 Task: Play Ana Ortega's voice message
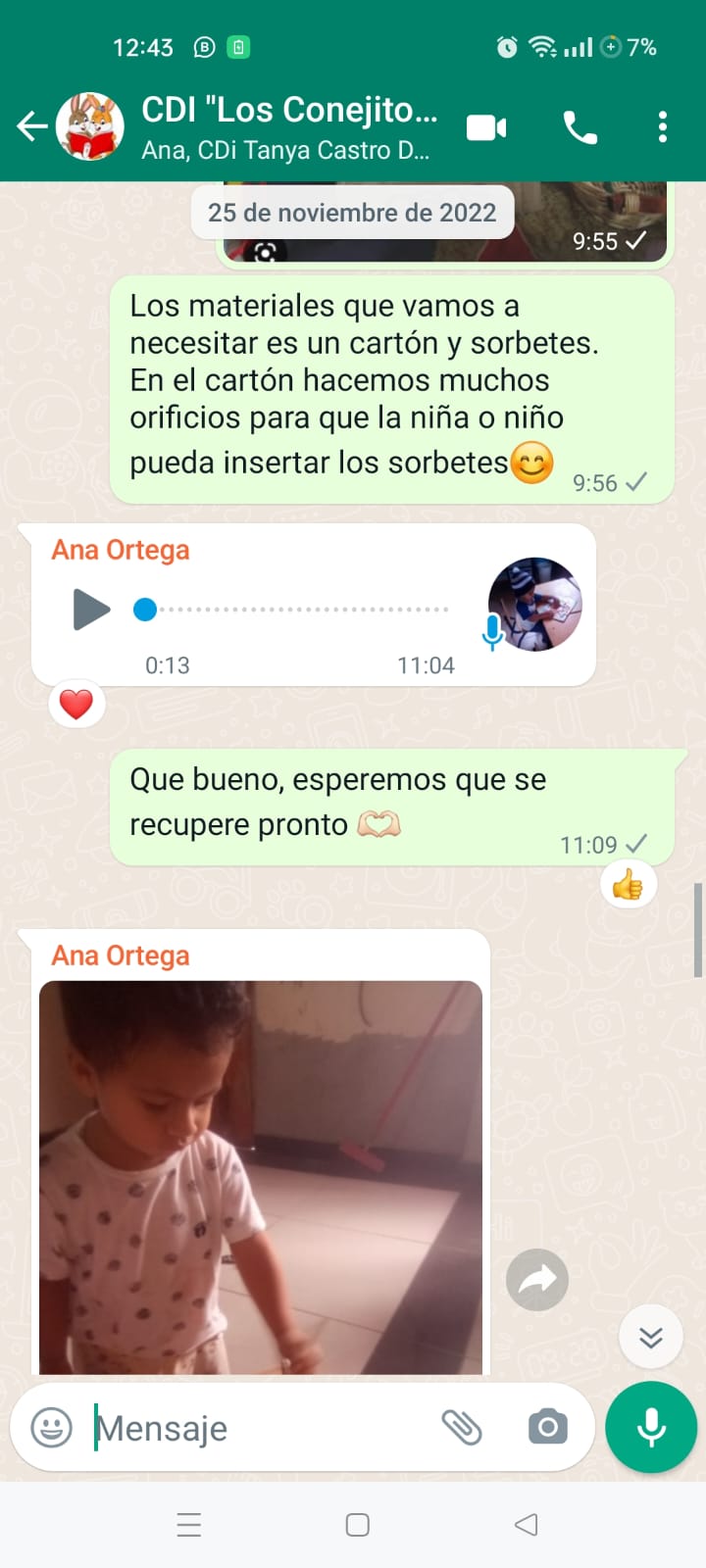[91, 610]
